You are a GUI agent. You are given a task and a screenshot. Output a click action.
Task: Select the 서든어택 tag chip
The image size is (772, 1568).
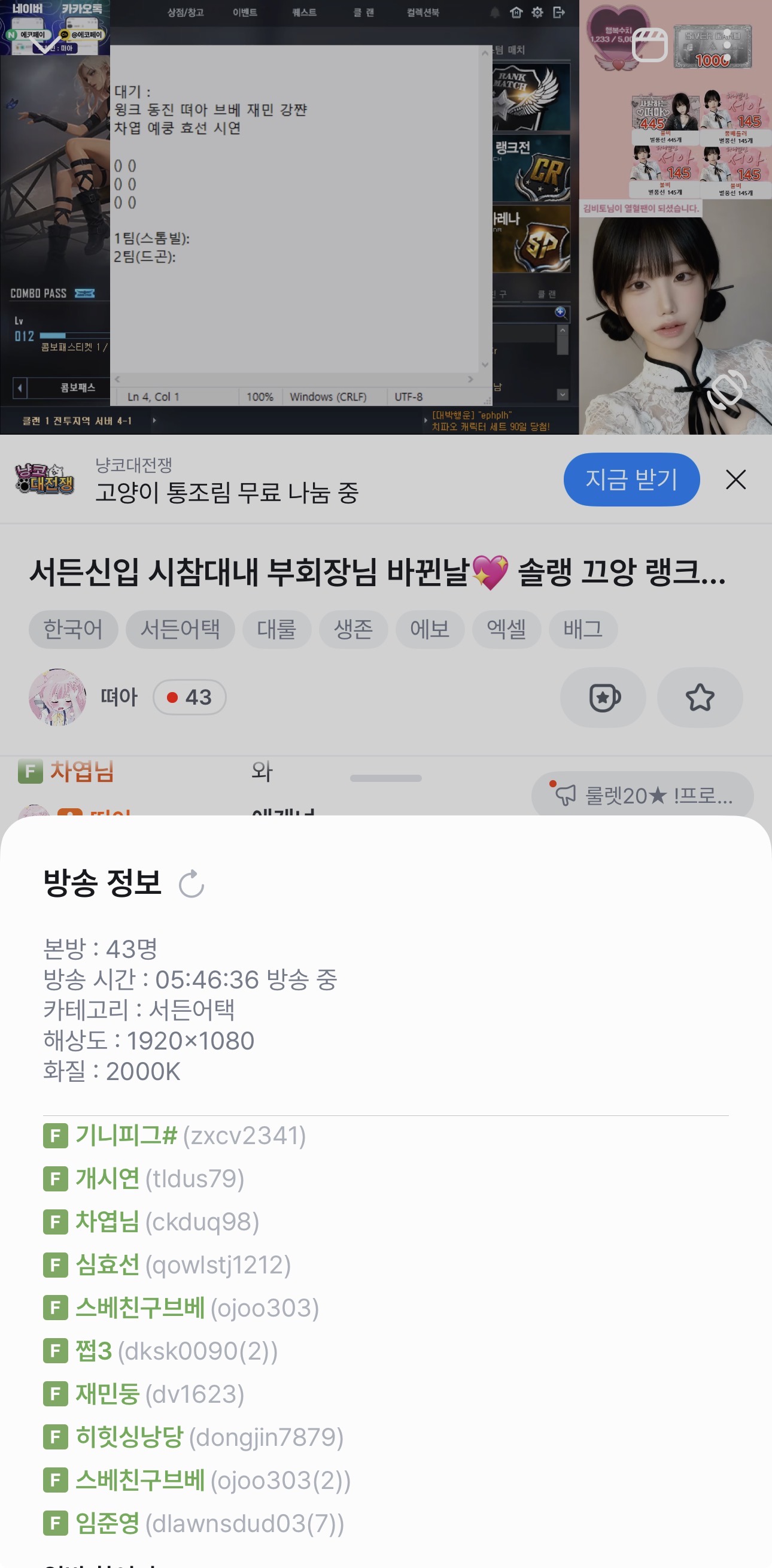click(x=180, y=629)
